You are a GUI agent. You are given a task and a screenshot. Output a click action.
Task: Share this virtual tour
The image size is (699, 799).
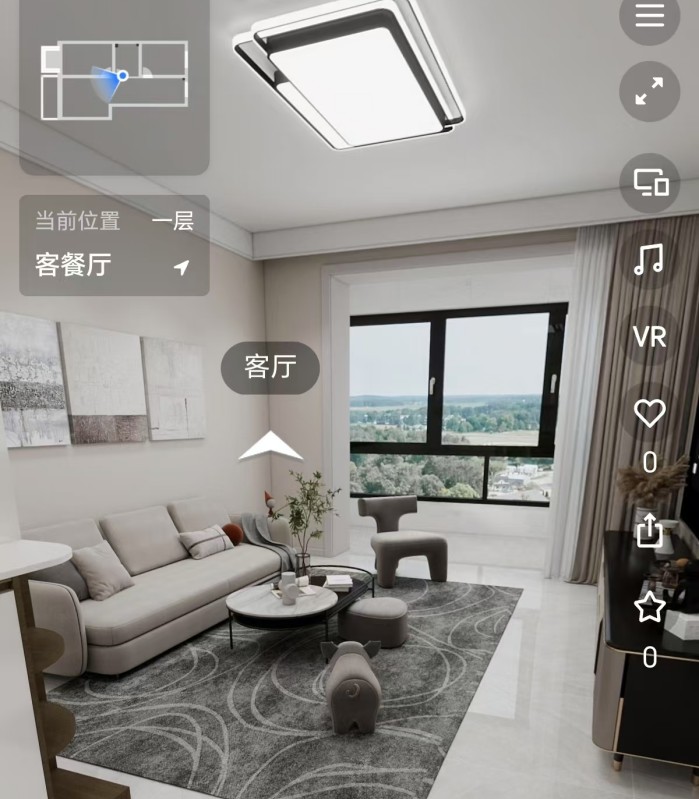click(649, 530)
